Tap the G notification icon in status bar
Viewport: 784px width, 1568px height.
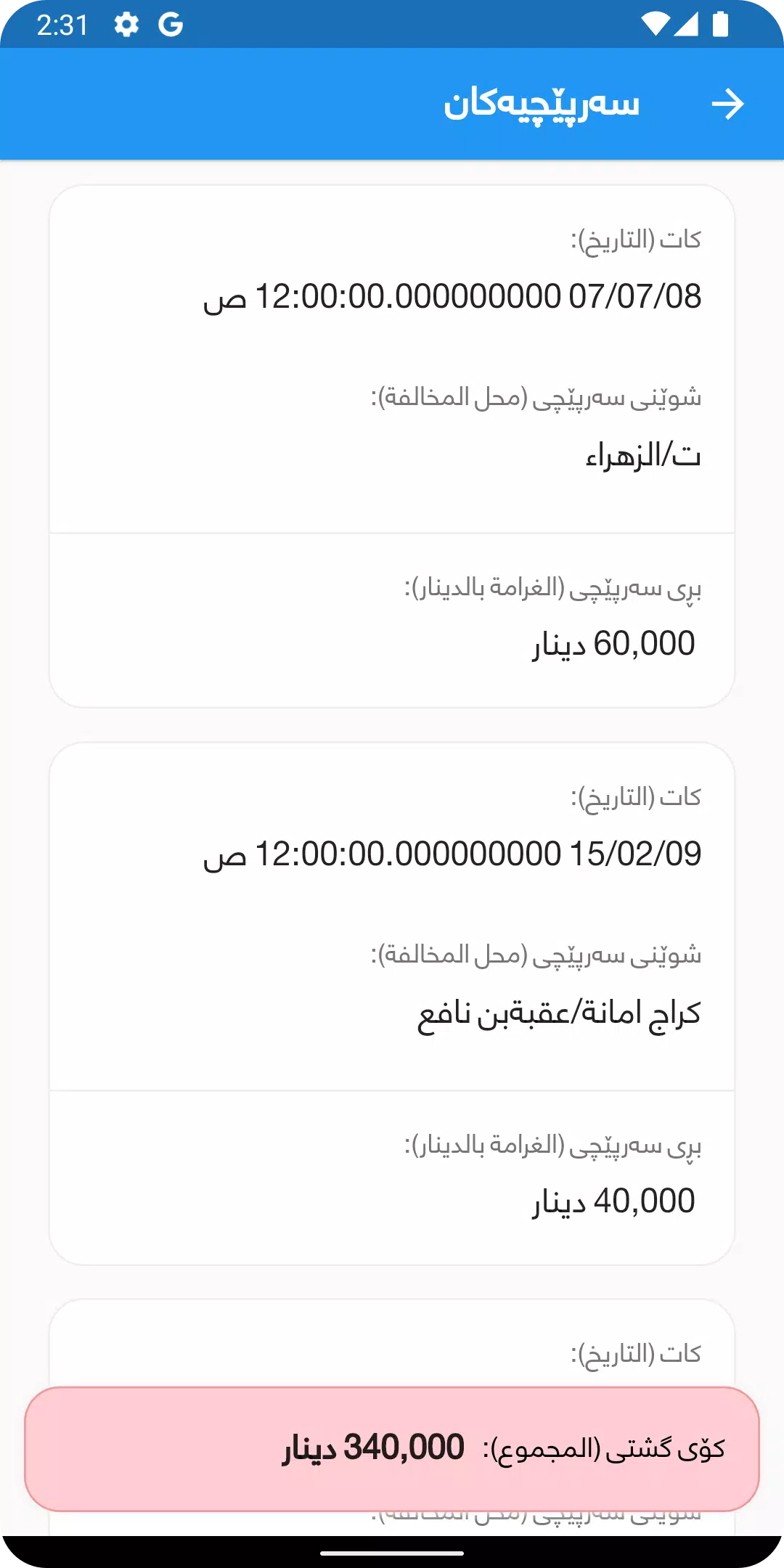pos(171,24)
